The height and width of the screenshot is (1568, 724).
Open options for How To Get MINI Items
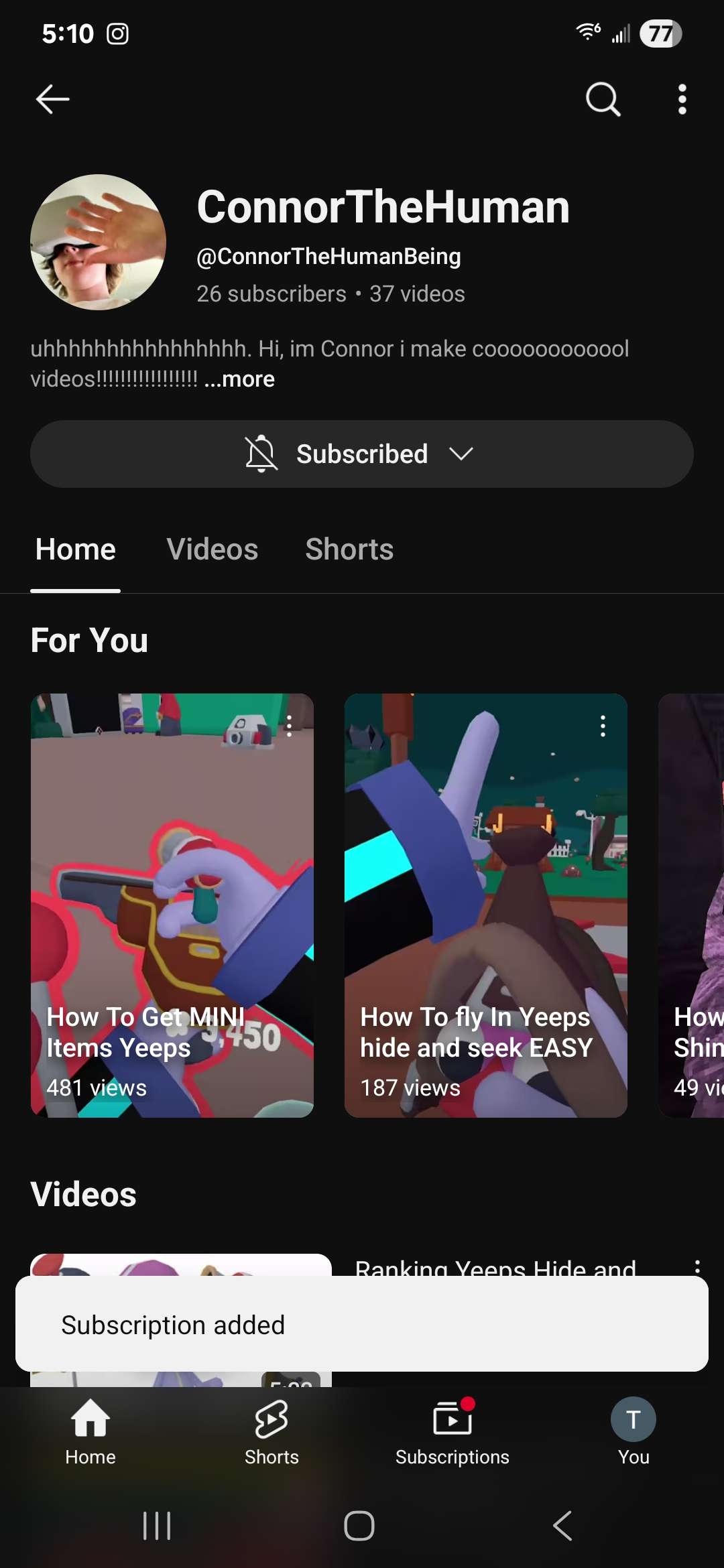(290, 726)
